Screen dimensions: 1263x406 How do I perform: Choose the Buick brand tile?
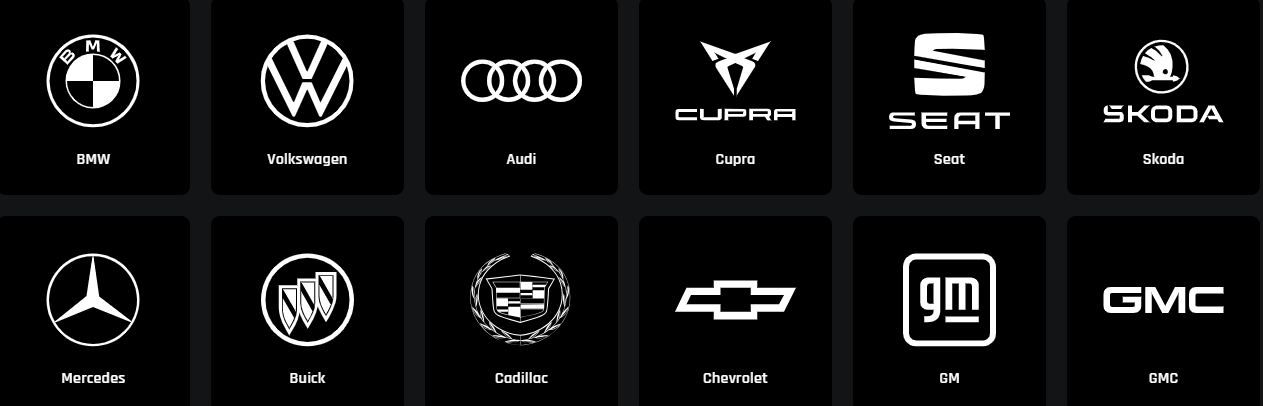pos(307,310)
